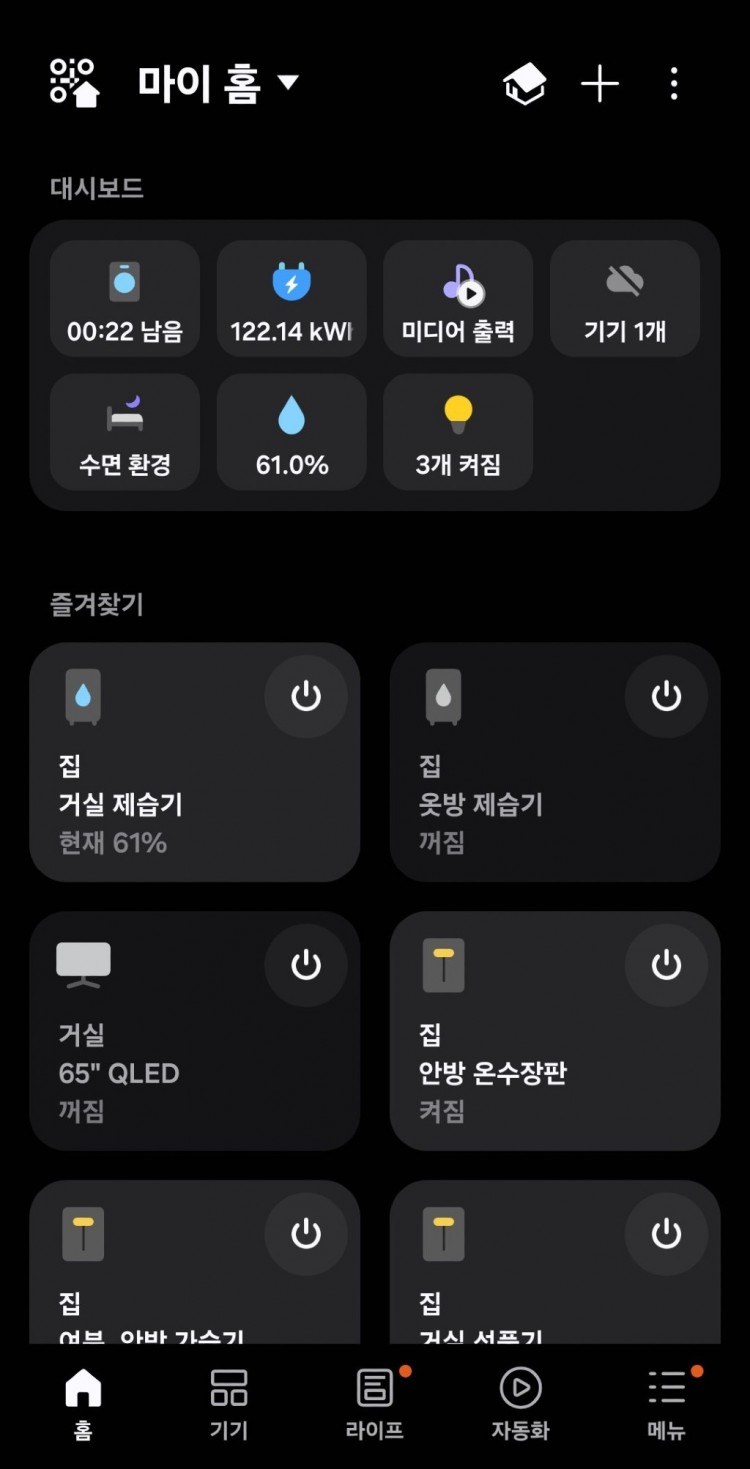The height and width of the screenshot is (1469, 750).
Task: Open the energy usage card showing 122.14 kWh
Action: (x=291, y=298)
